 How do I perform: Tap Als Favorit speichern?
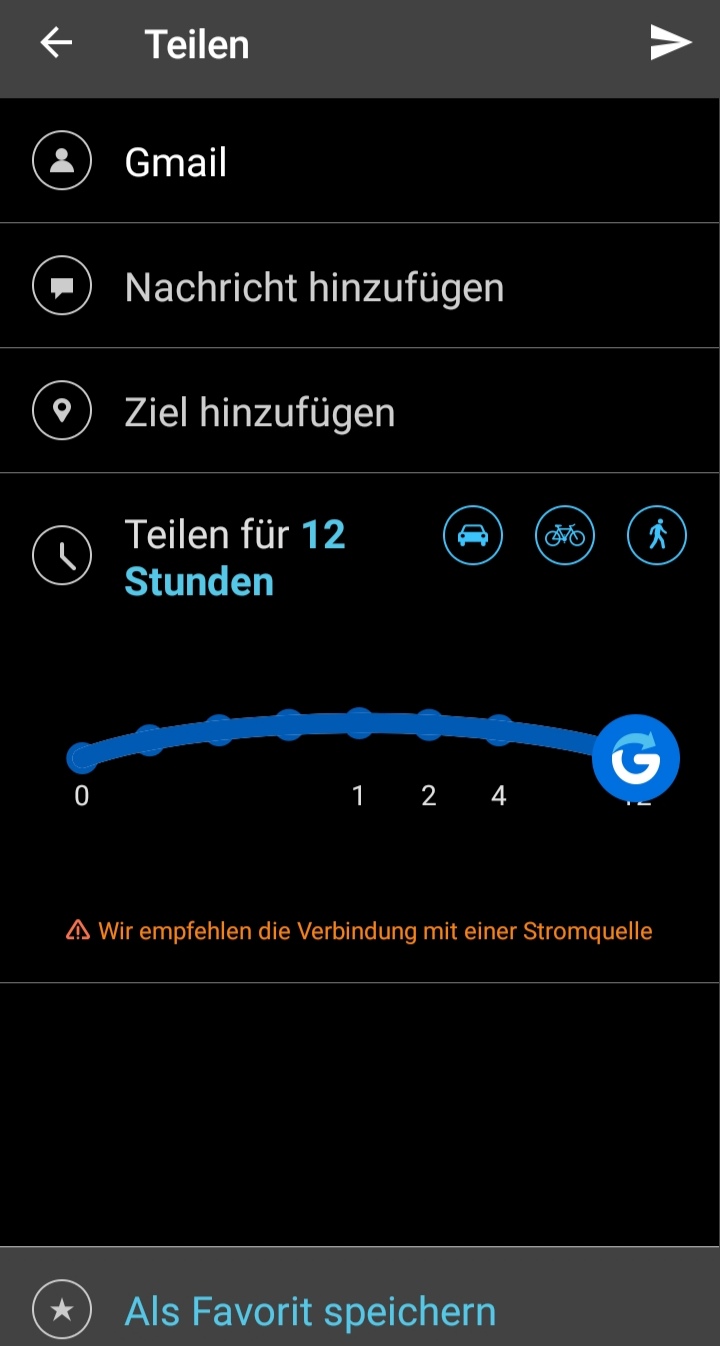pos(310,1311)
